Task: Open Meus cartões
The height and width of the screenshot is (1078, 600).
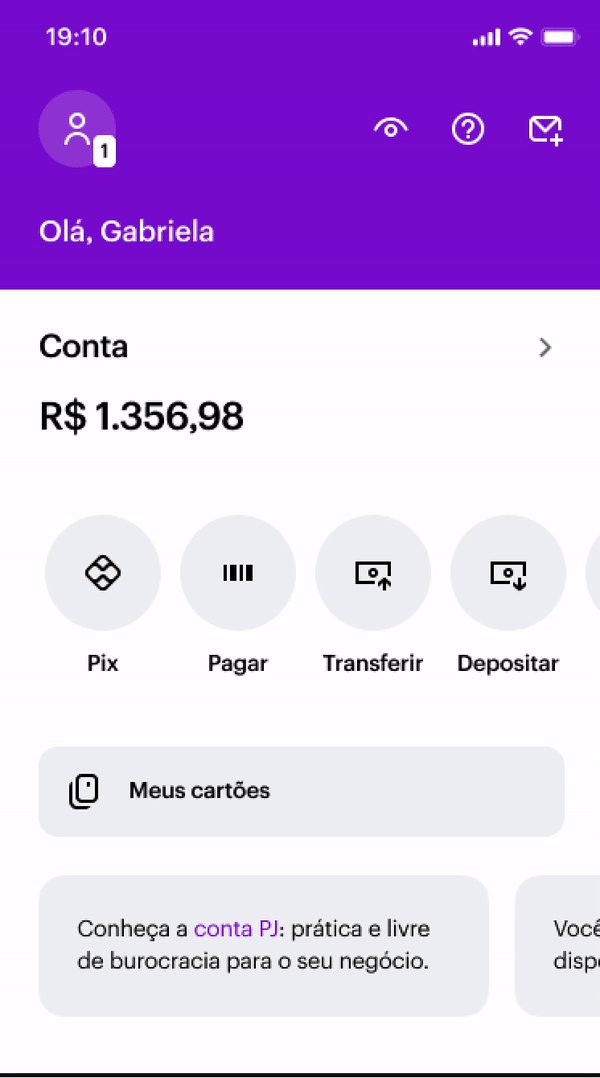Action: tap(301, 791)
